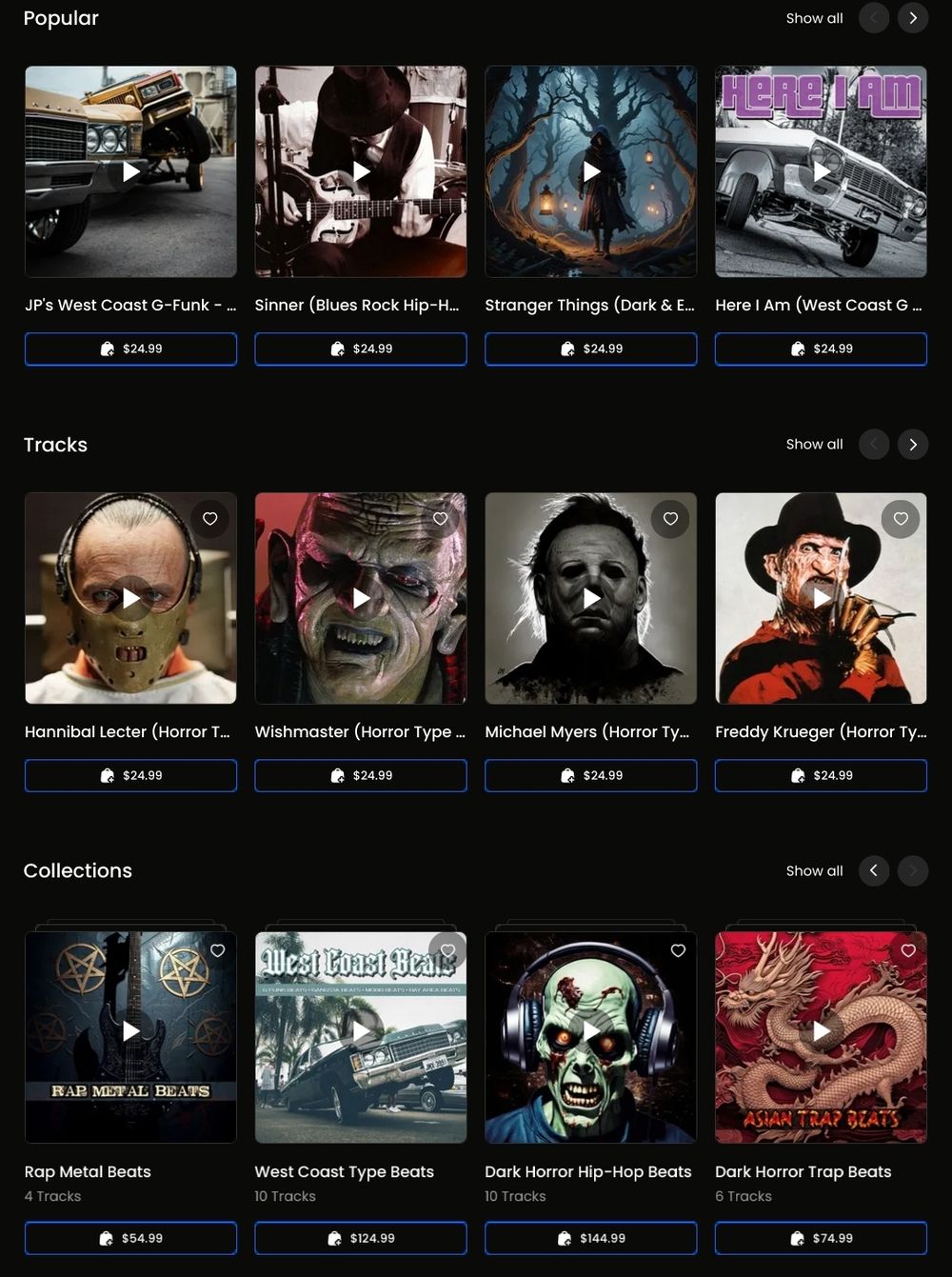Image resolution: width=952 pixels, height=1277 pixels.
Task: Play the Wishmaster horror beat
Action: (361, 598)
